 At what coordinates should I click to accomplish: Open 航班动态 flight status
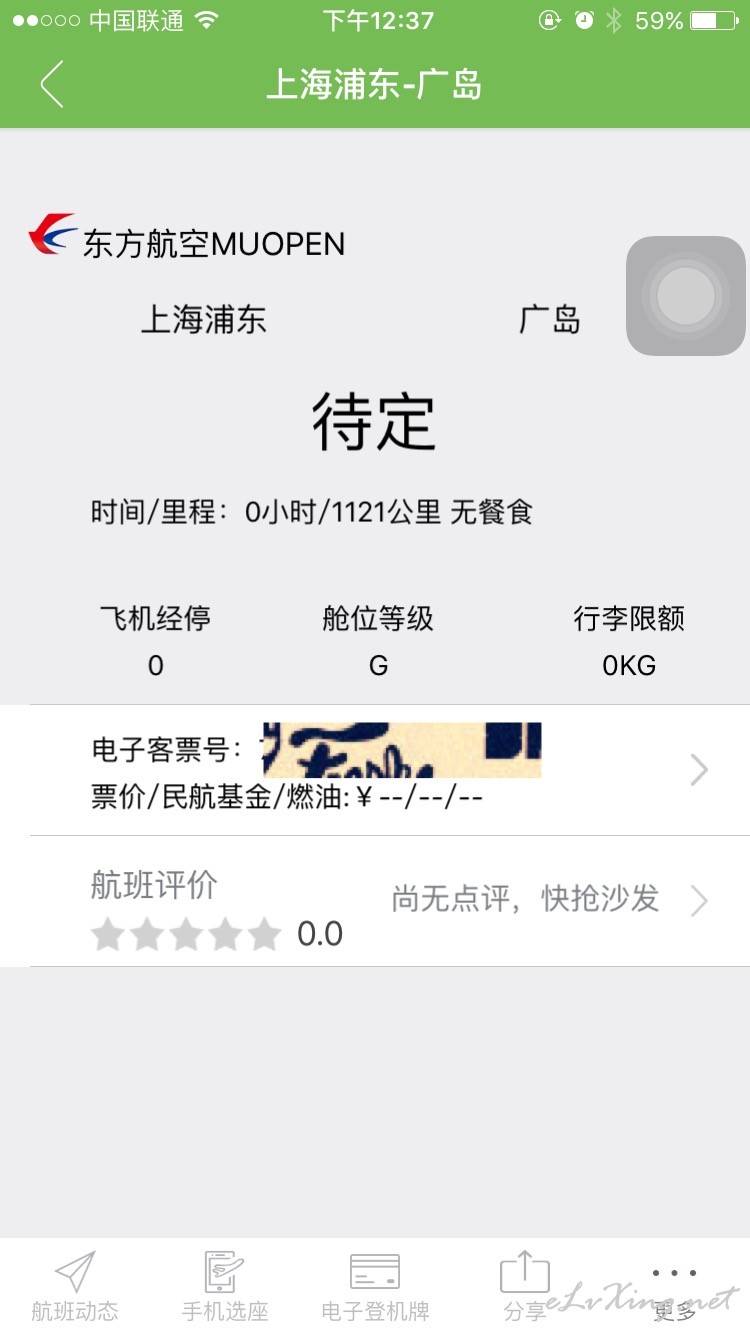tap(75, 1286)
